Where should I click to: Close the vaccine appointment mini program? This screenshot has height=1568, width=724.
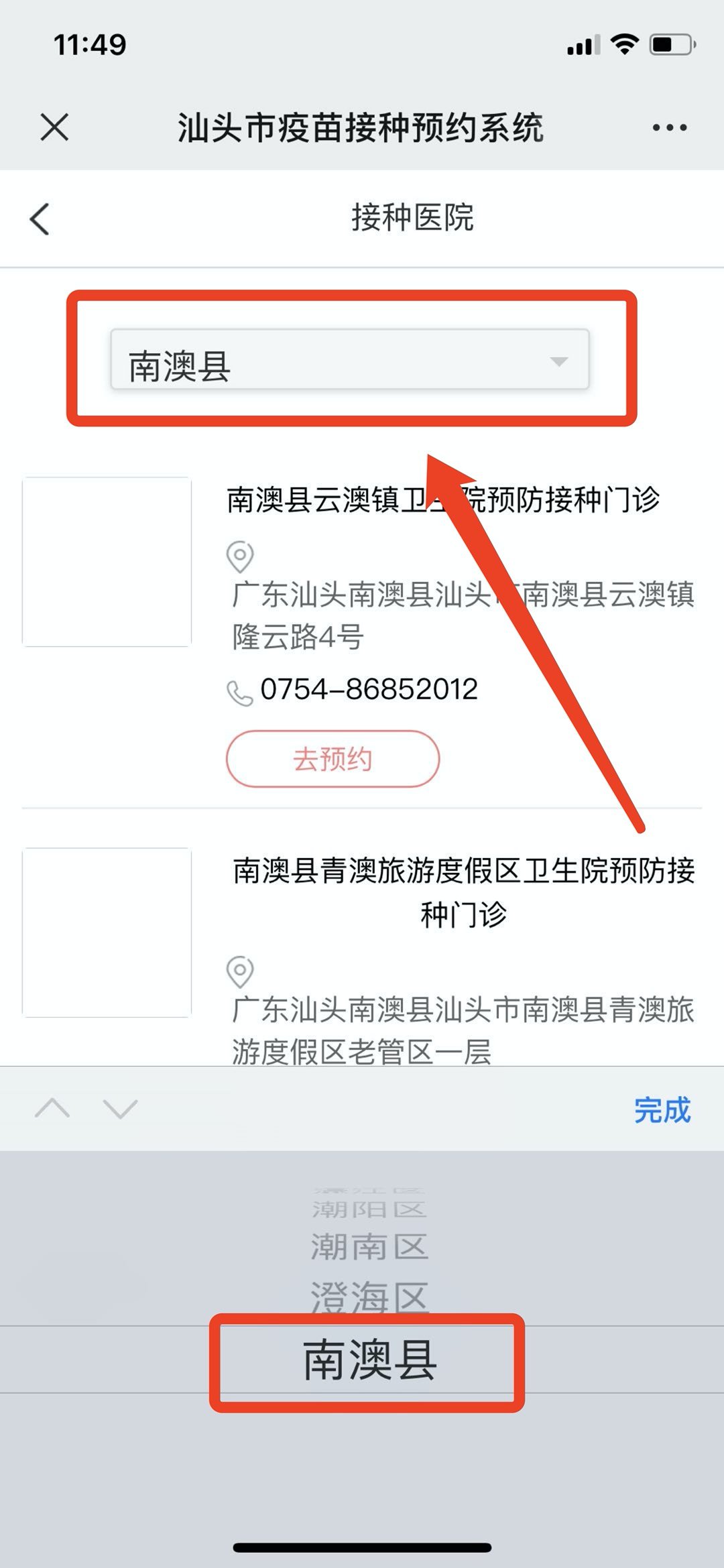(x=54, y=127)
